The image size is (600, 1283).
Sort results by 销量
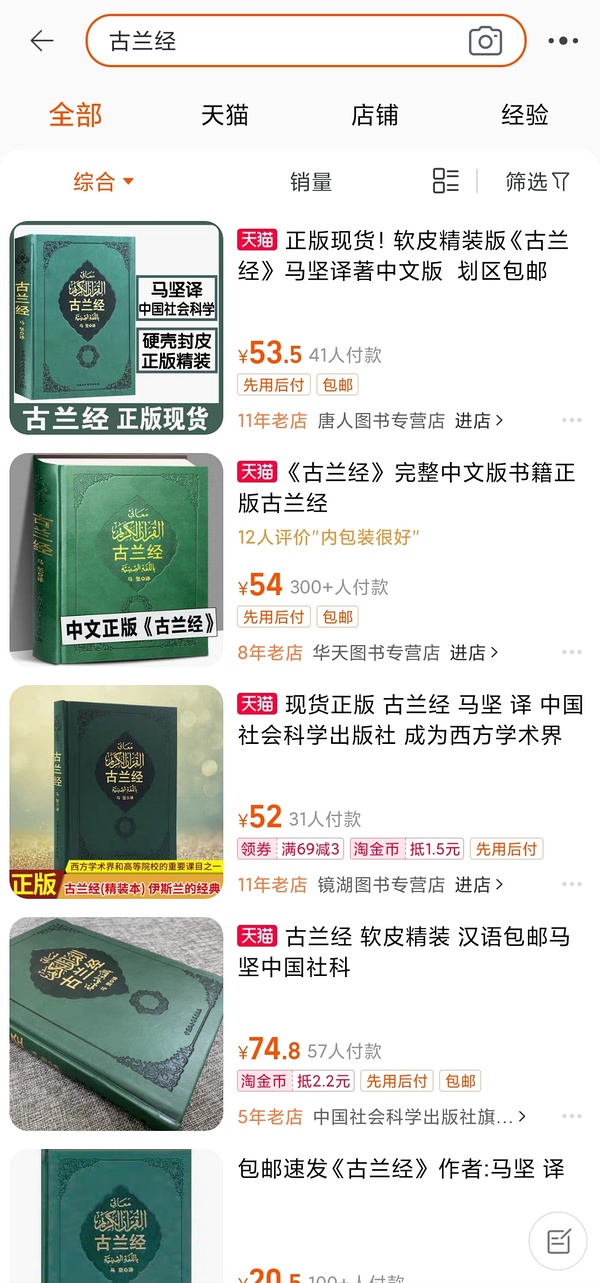[311, 182]
